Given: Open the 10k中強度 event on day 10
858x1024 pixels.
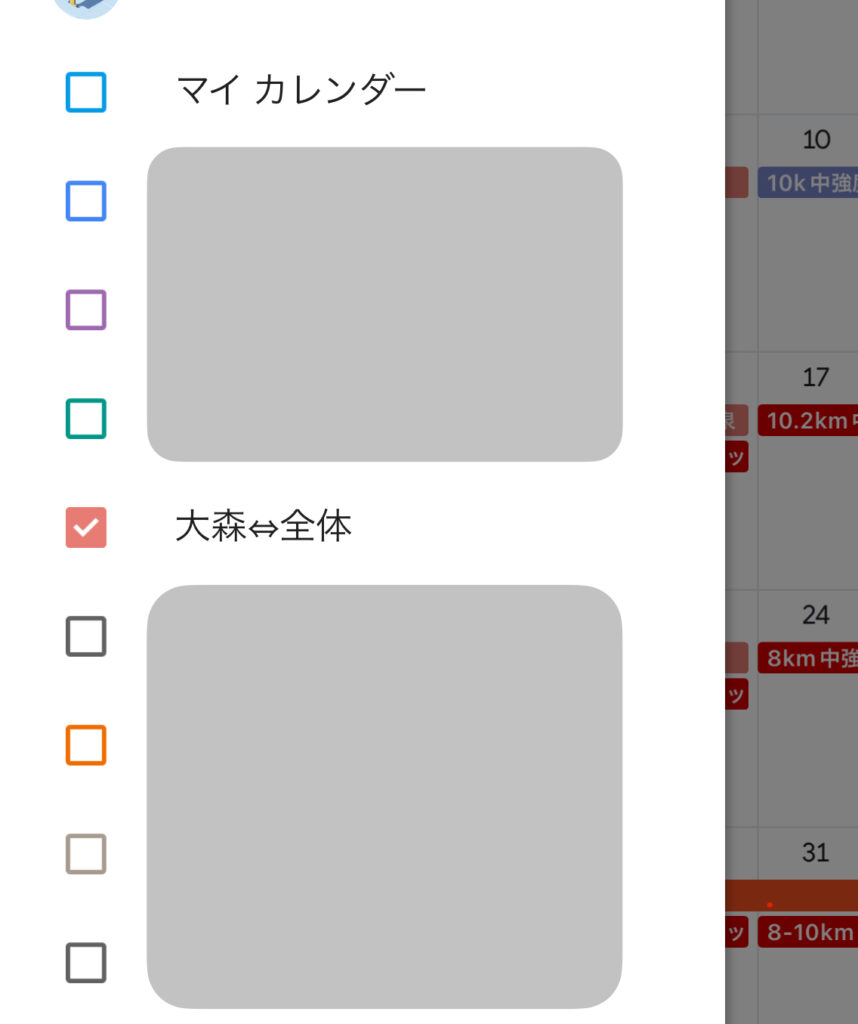Looking at the screenshot, I should tap(808, 183).
